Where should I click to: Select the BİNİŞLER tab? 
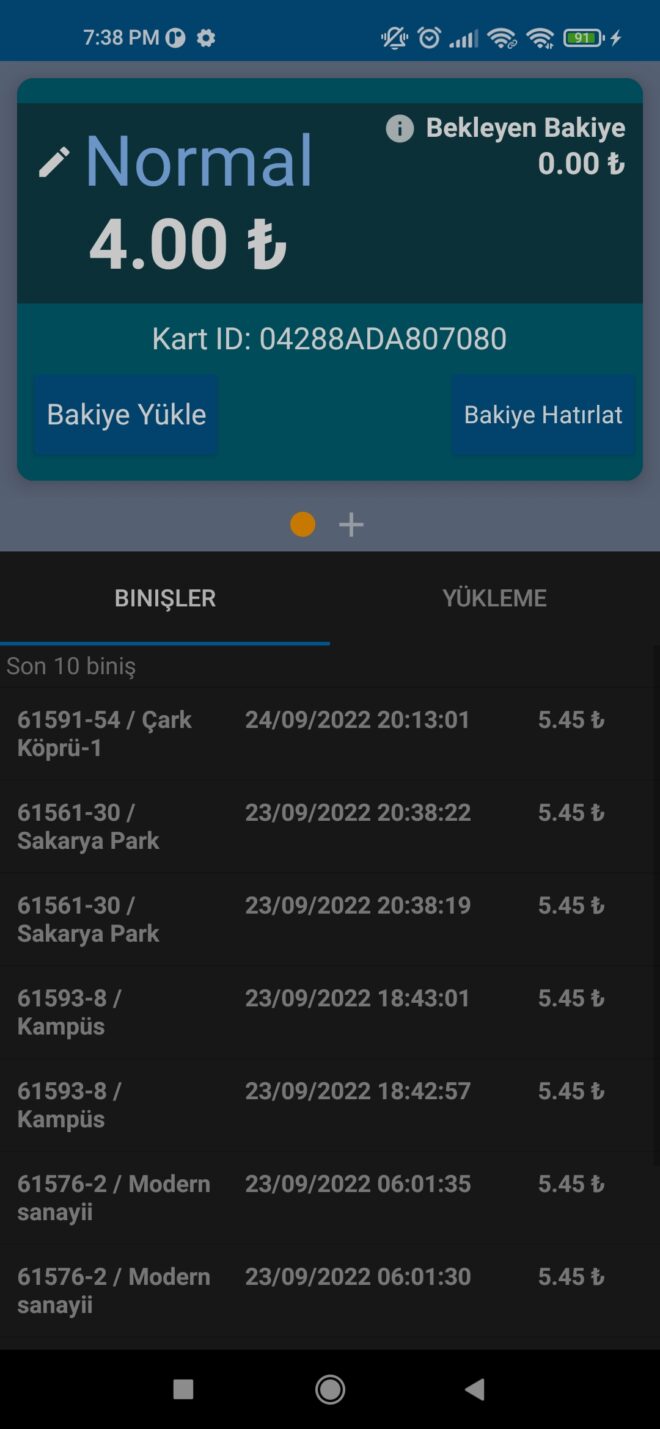coord(165,598)
